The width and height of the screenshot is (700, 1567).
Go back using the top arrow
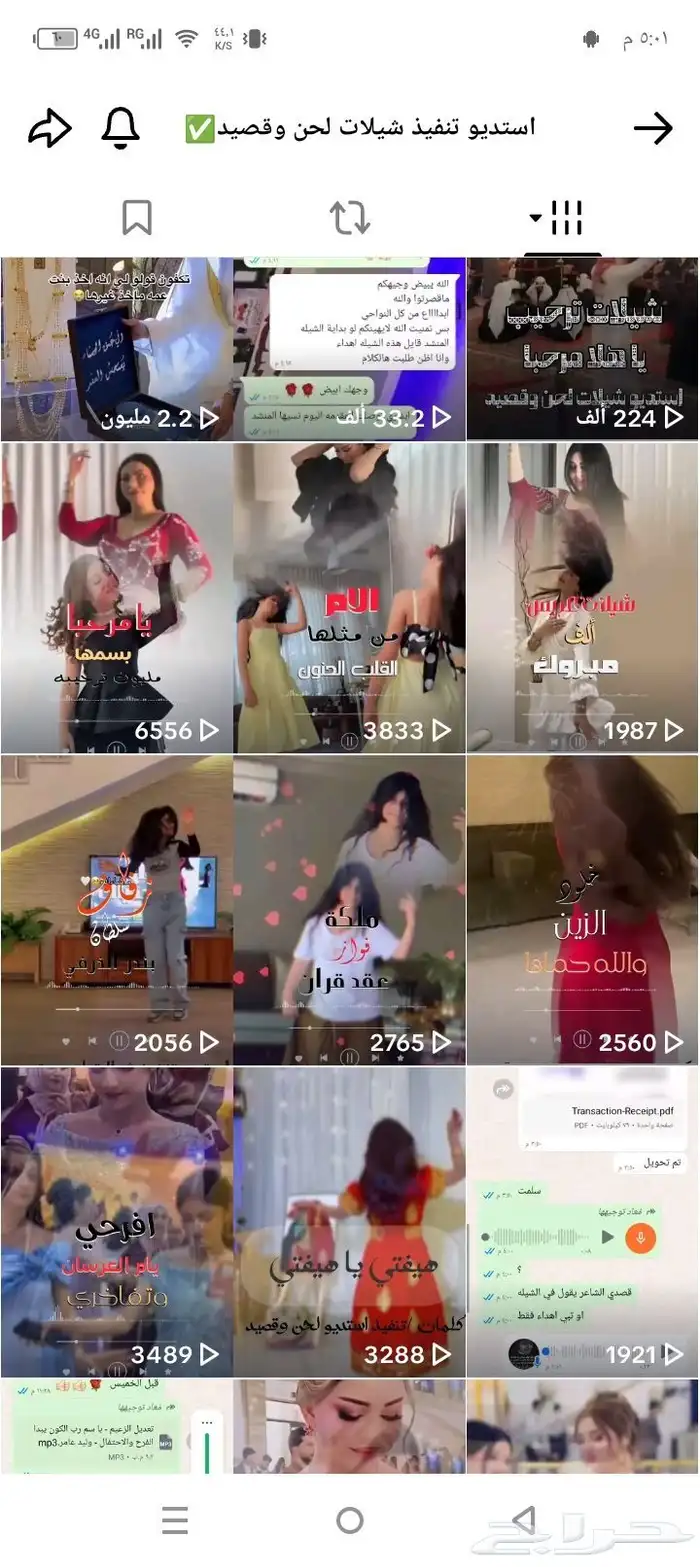point(653,128)
